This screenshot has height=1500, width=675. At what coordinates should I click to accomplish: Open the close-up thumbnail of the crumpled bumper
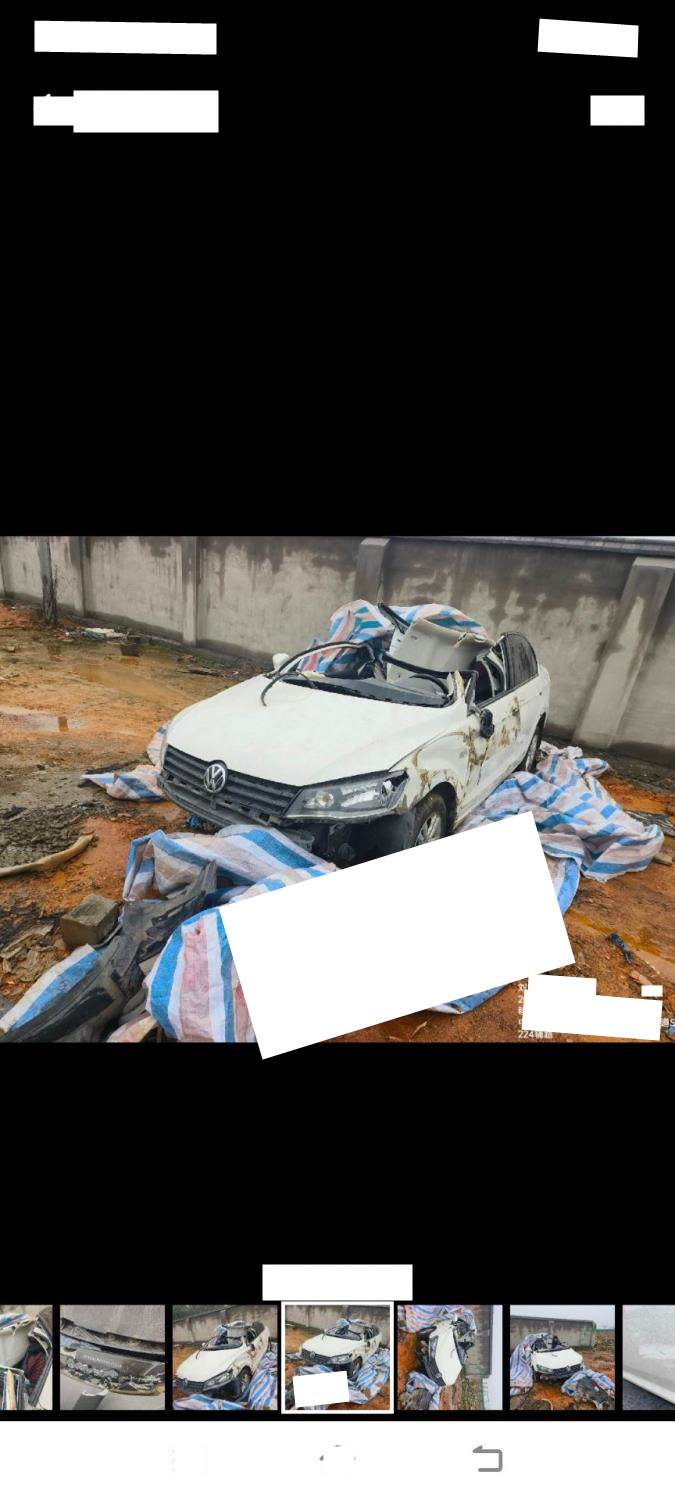(112, 1357)
